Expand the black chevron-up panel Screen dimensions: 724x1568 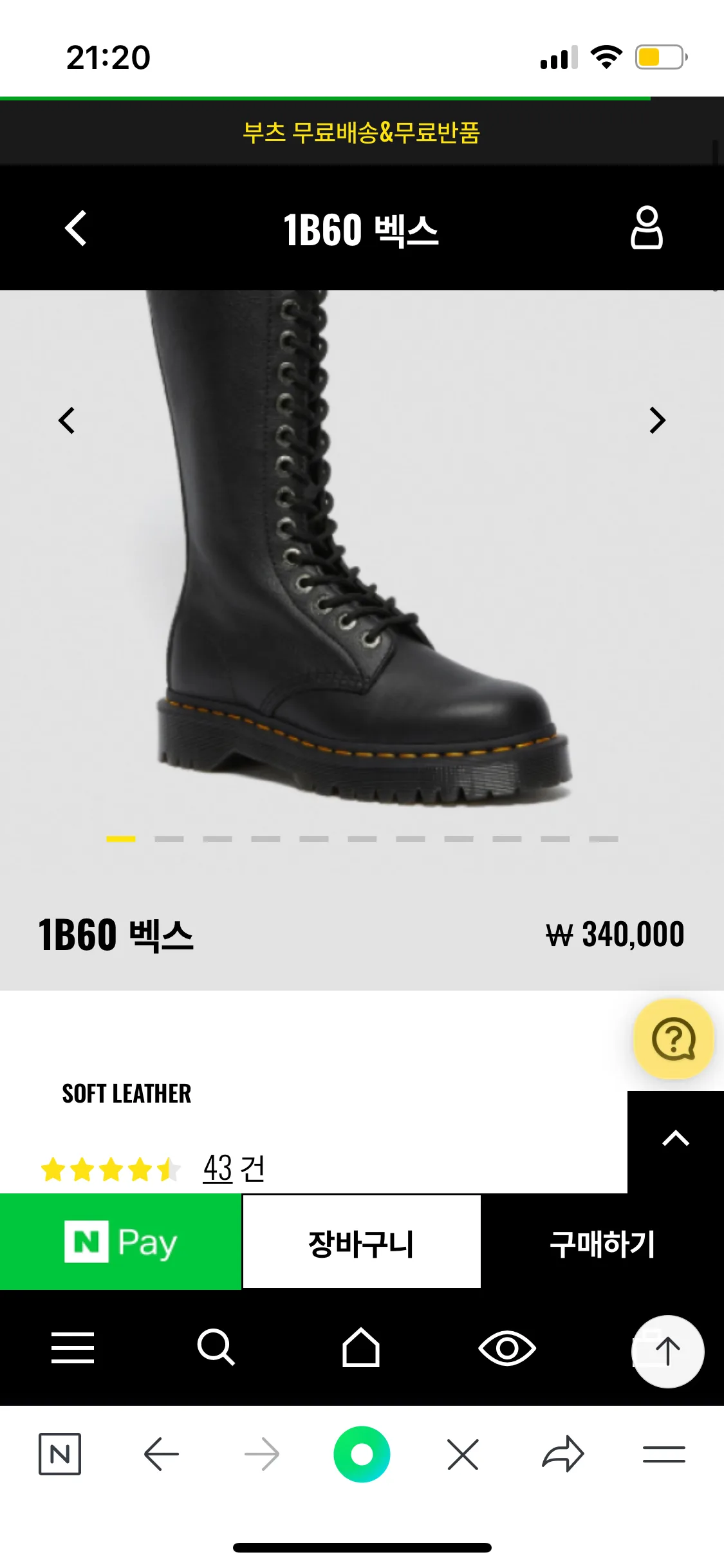(675, 1139)
